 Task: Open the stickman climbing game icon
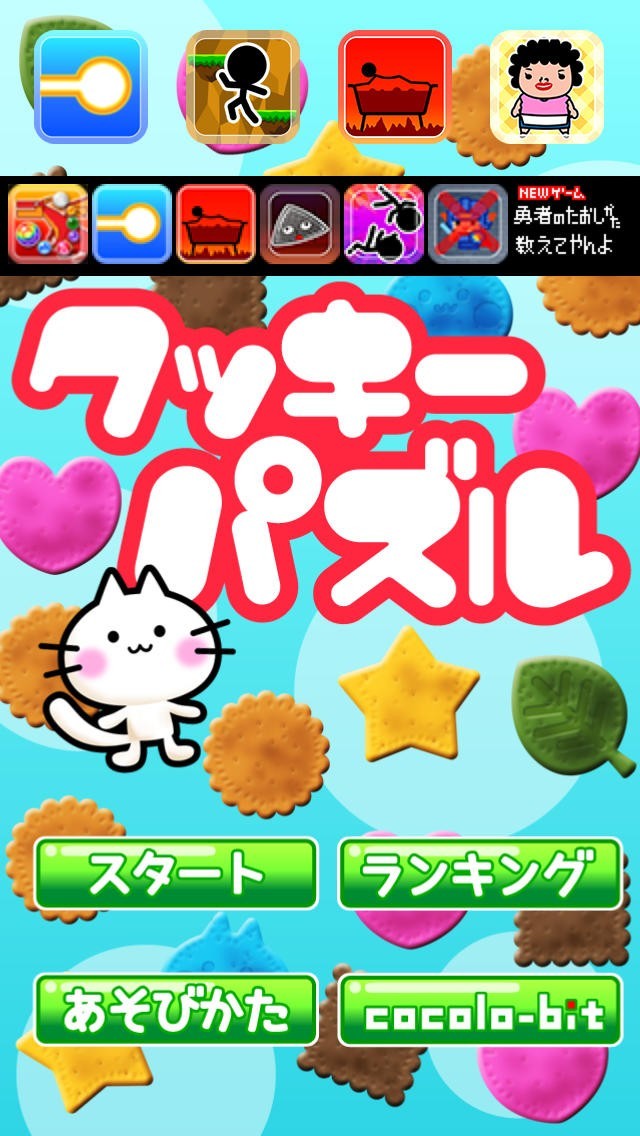[243, 87]
